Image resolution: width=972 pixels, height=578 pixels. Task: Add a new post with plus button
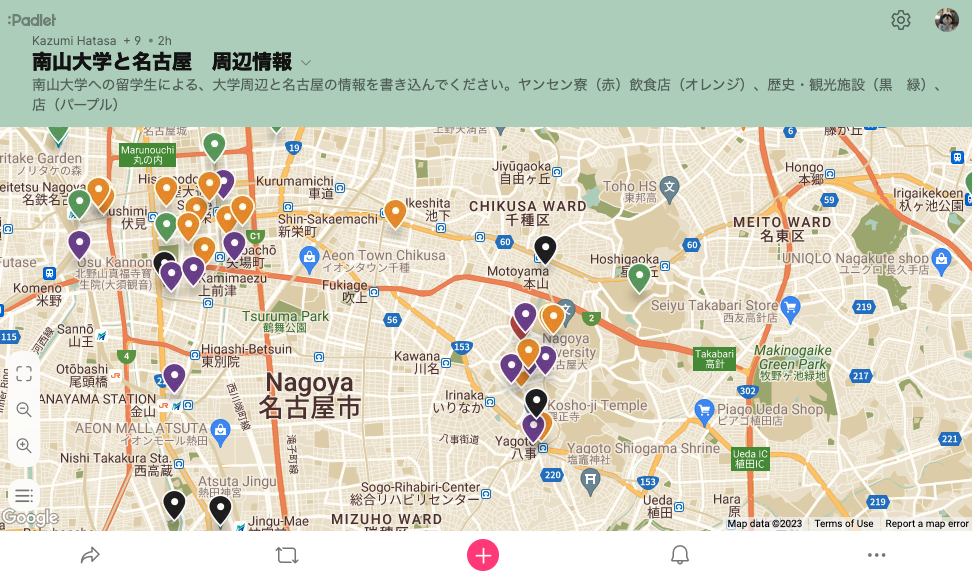483,555
